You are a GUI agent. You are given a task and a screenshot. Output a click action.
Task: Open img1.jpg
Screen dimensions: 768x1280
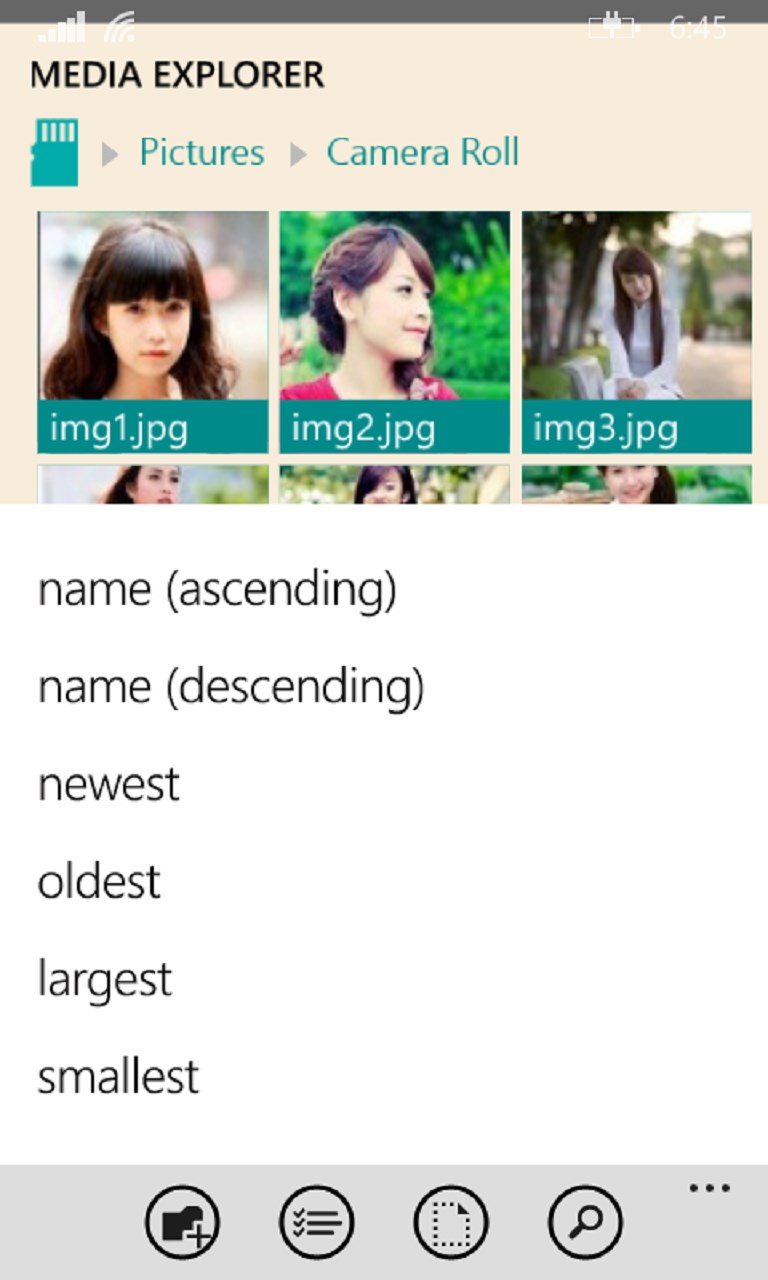pos(153,331)
